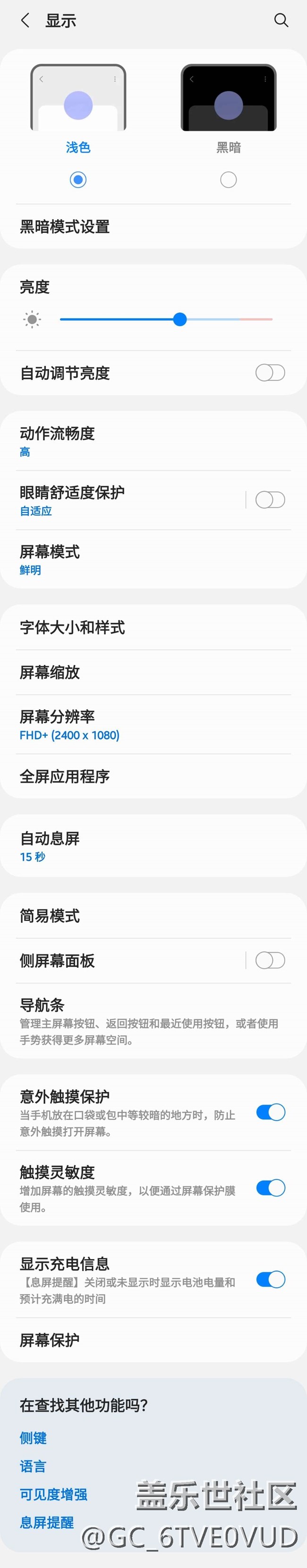Go back from the 显示 settings page
The width and height of the screenshot is (307, 1568).
[x=25, y=21]
